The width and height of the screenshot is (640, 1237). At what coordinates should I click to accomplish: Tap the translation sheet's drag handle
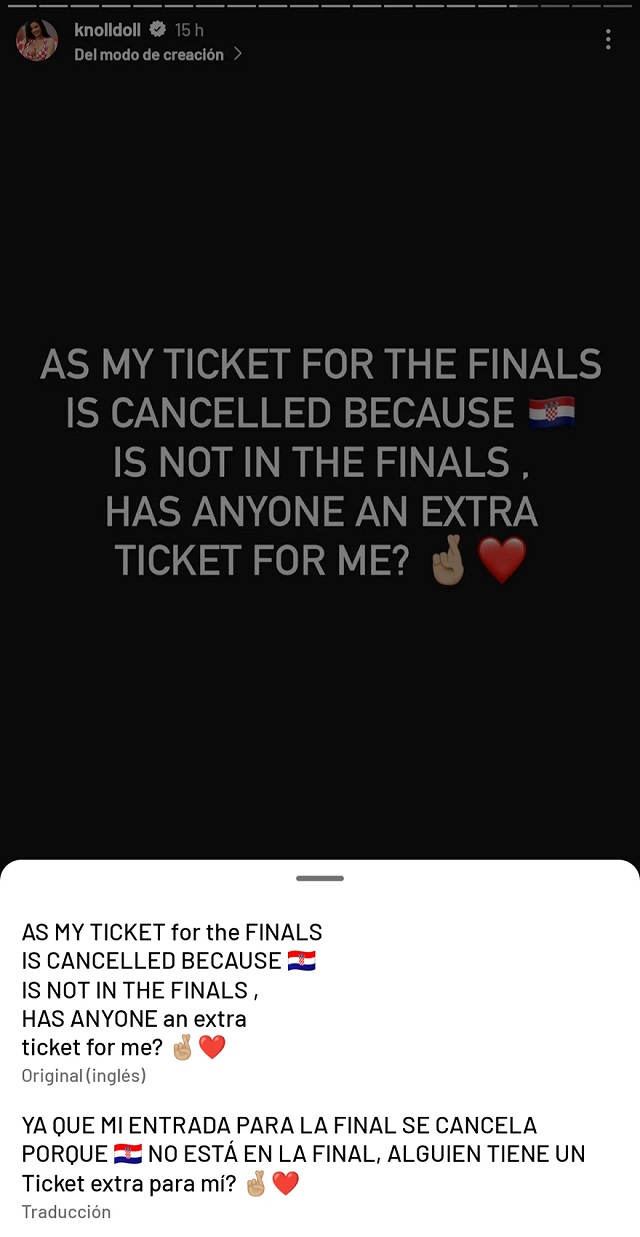320,878
